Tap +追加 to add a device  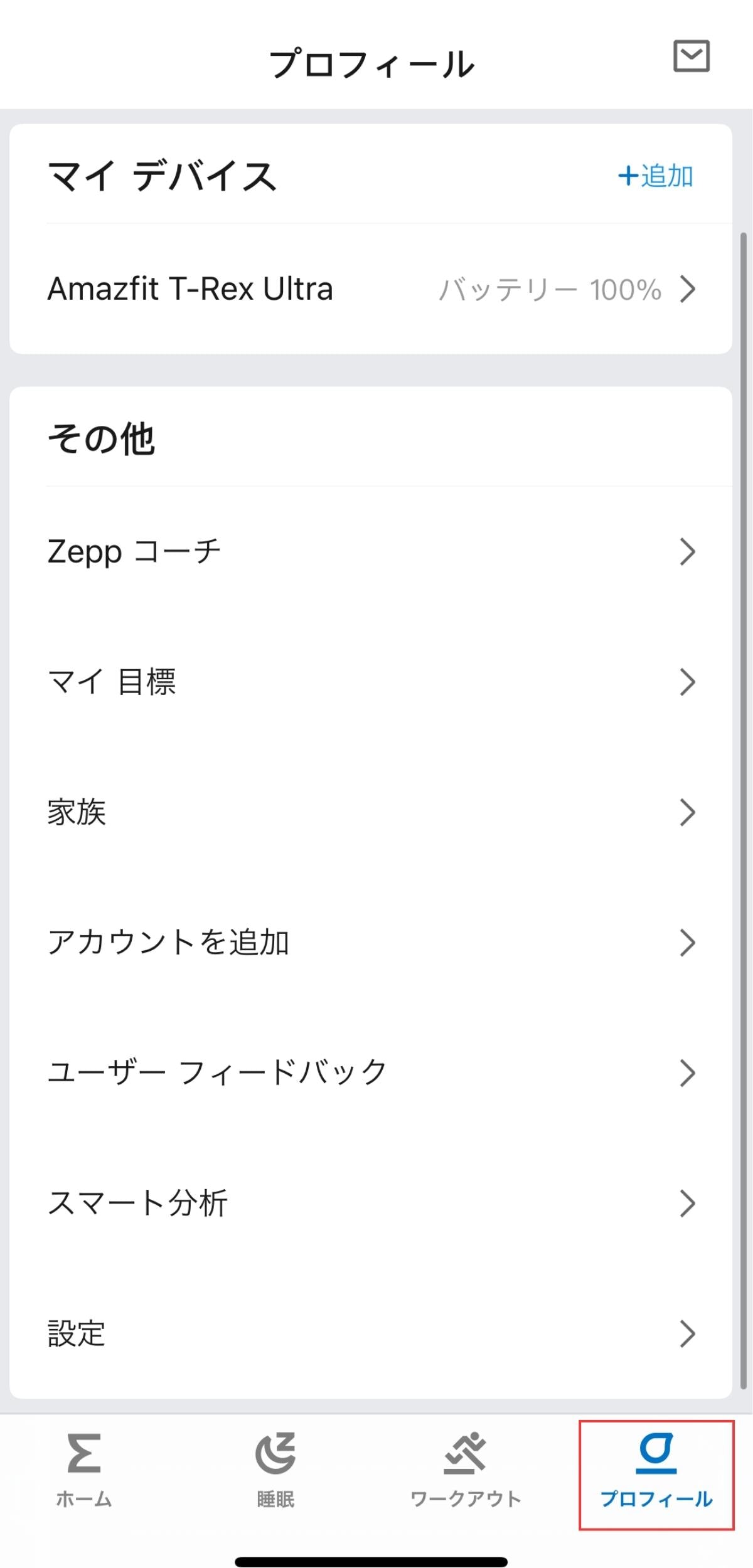(656, 176)
